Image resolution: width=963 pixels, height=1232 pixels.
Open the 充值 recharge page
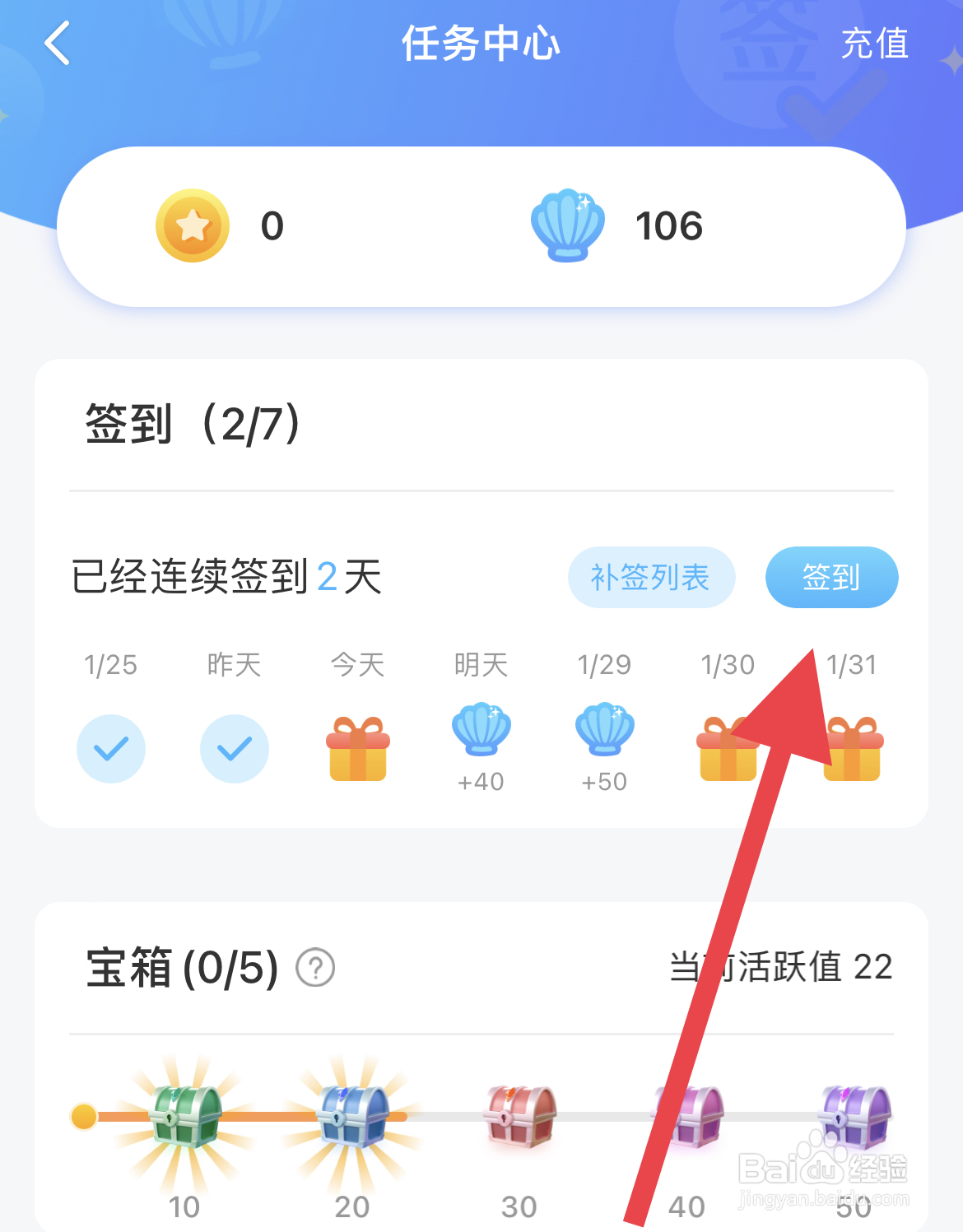[x=876, y=43]
